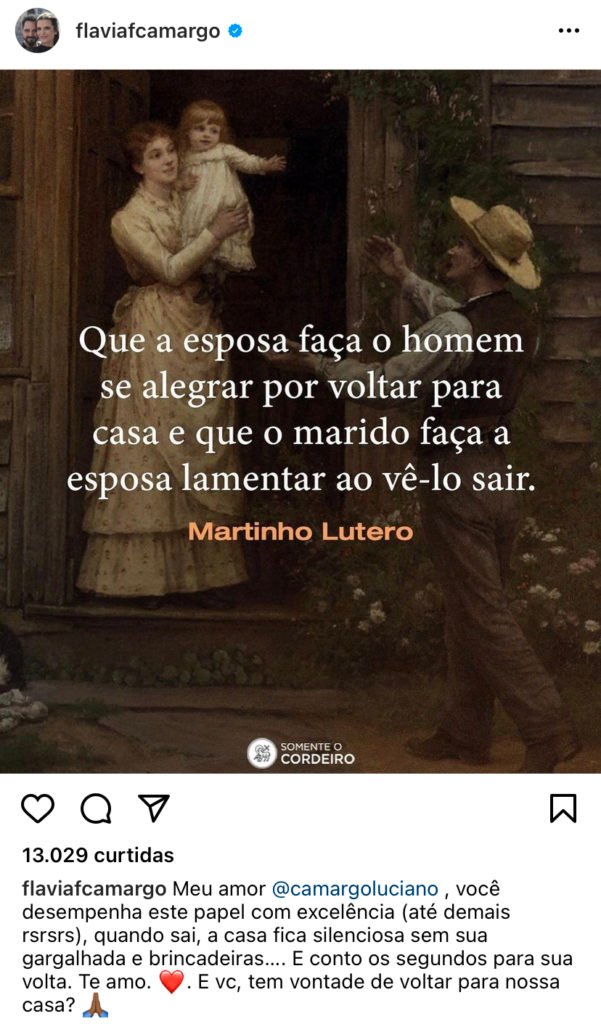Image resolution: width=601 pixels, height=1024 pixels.
Task: Open comments with the speech bubble icon
Action: (96, 808)
